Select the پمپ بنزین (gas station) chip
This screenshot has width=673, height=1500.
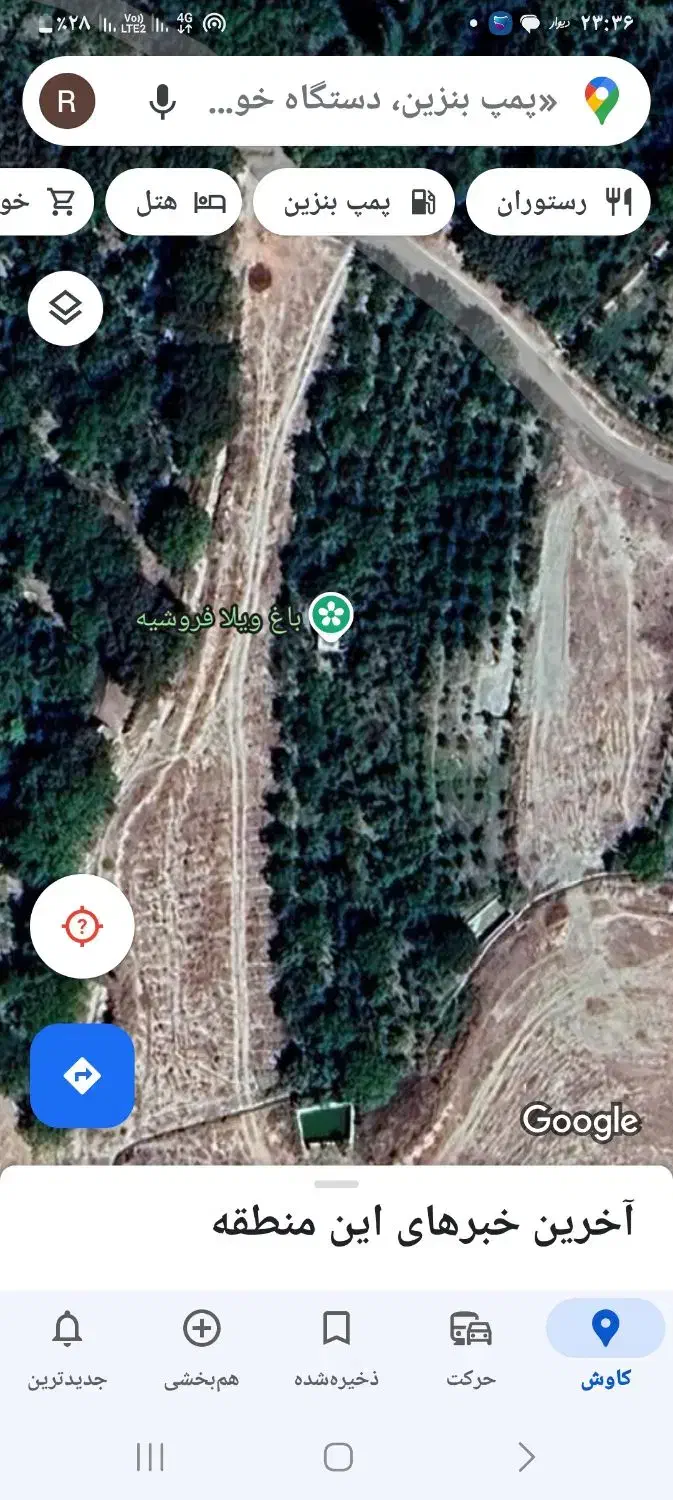[354, 203]
